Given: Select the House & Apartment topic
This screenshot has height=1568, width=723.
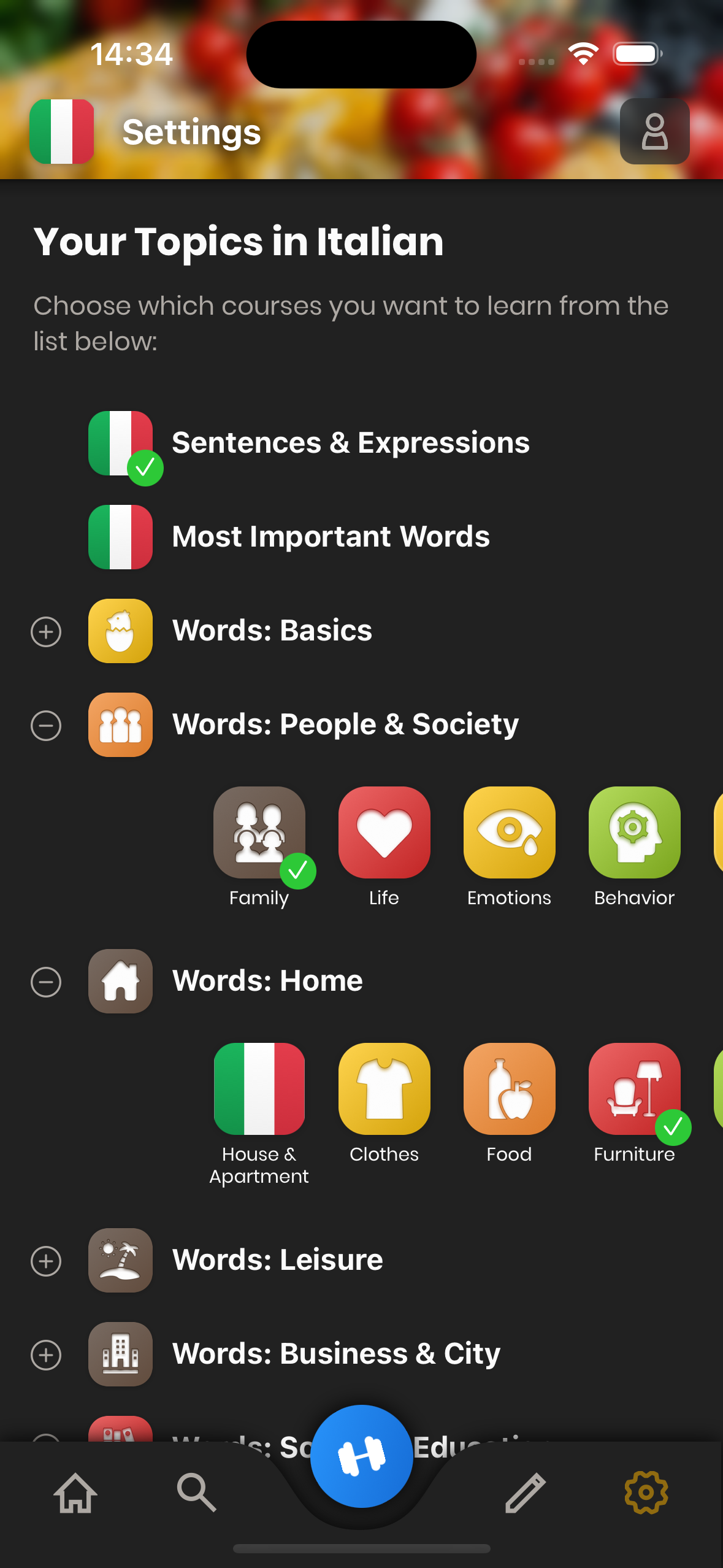Looking at the screenshot, I should (x=259, y=1089).
